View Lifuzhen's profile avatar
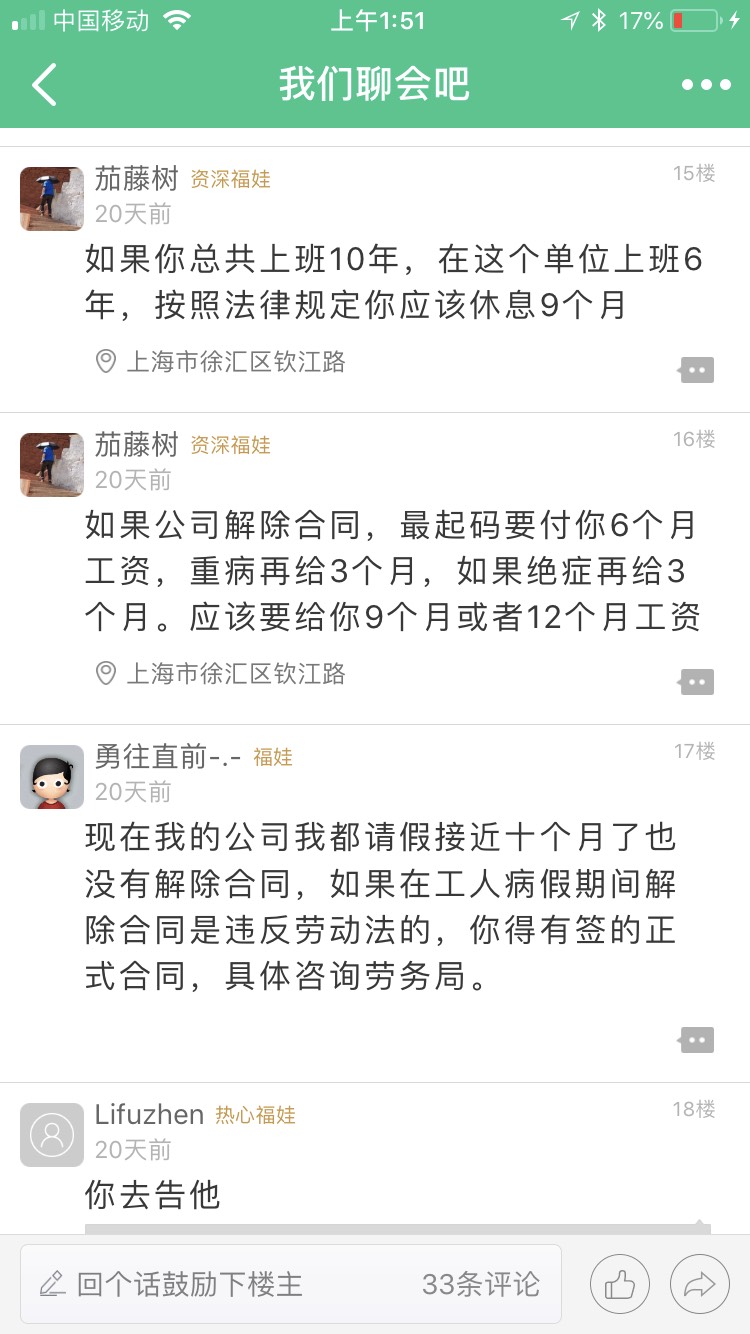750x1334 pixels. tap(52, 1135)
